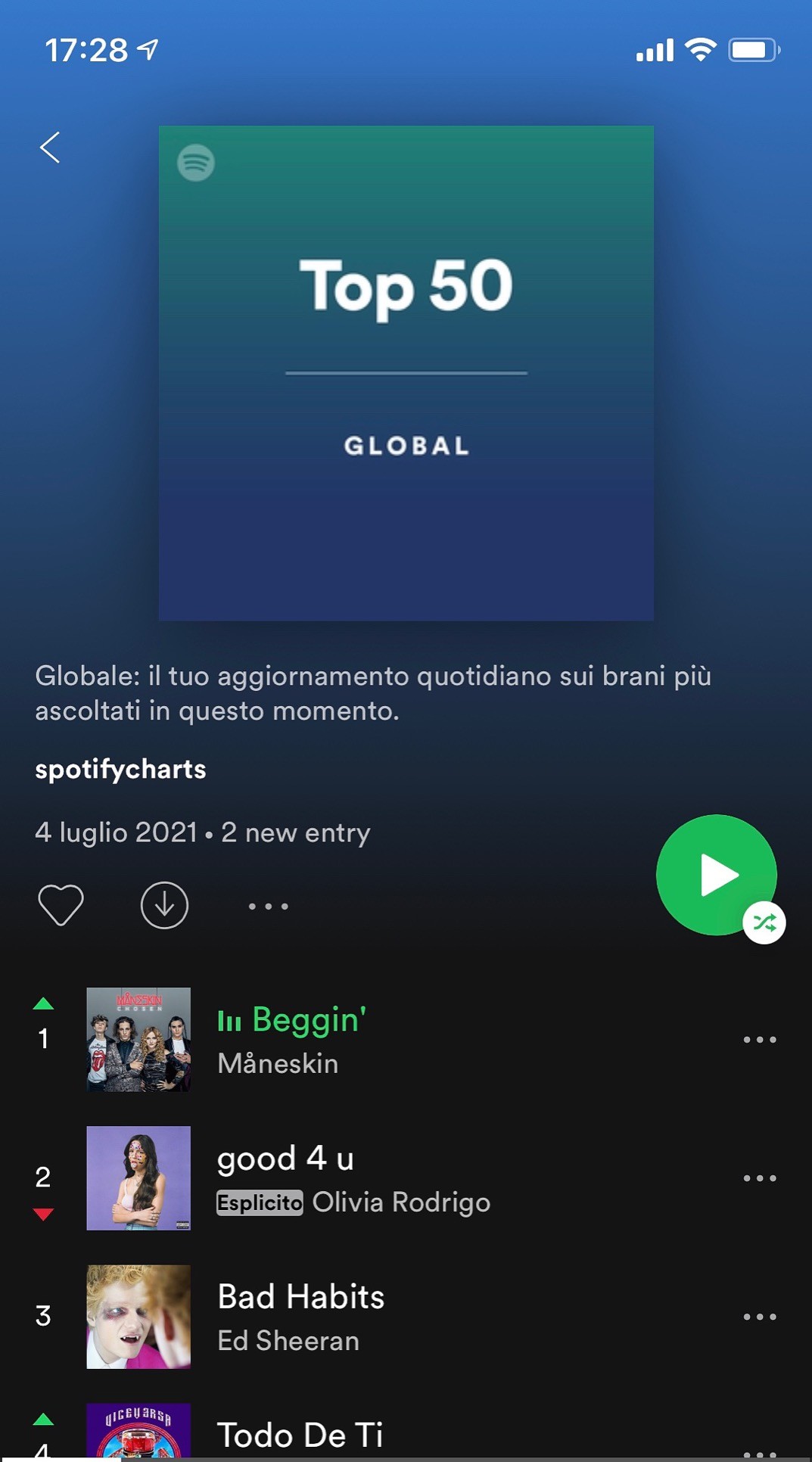Viewport: 812px width, 1462px height.
Task: Open more options for Bad Habits
Action: point(759,1317)
